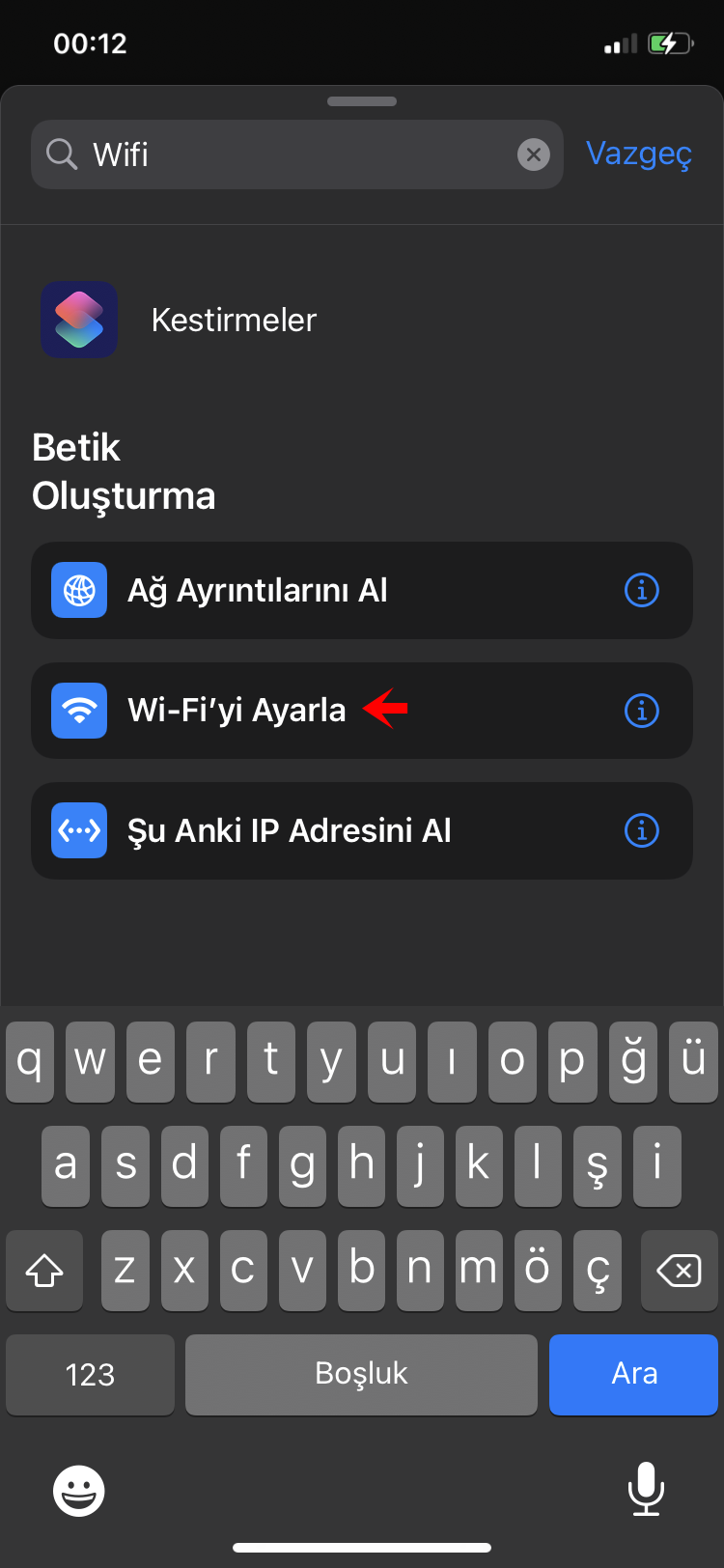Open the Kestirmeler app row

click(362, 320)
